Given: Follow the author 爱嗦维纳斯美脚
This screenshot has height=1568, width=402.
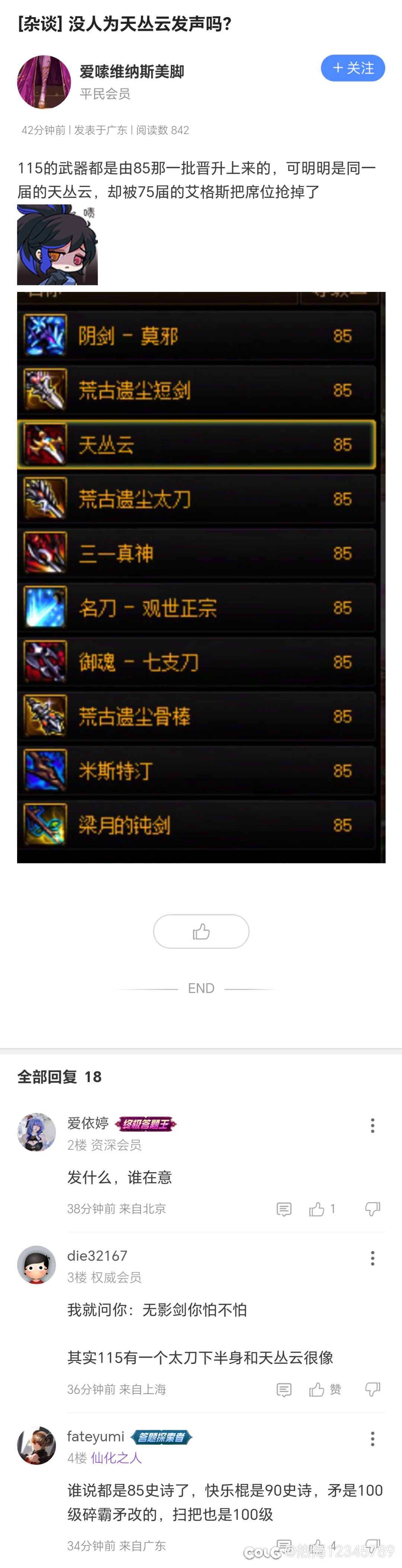Looking at the screenshot, I should point(353,68).
